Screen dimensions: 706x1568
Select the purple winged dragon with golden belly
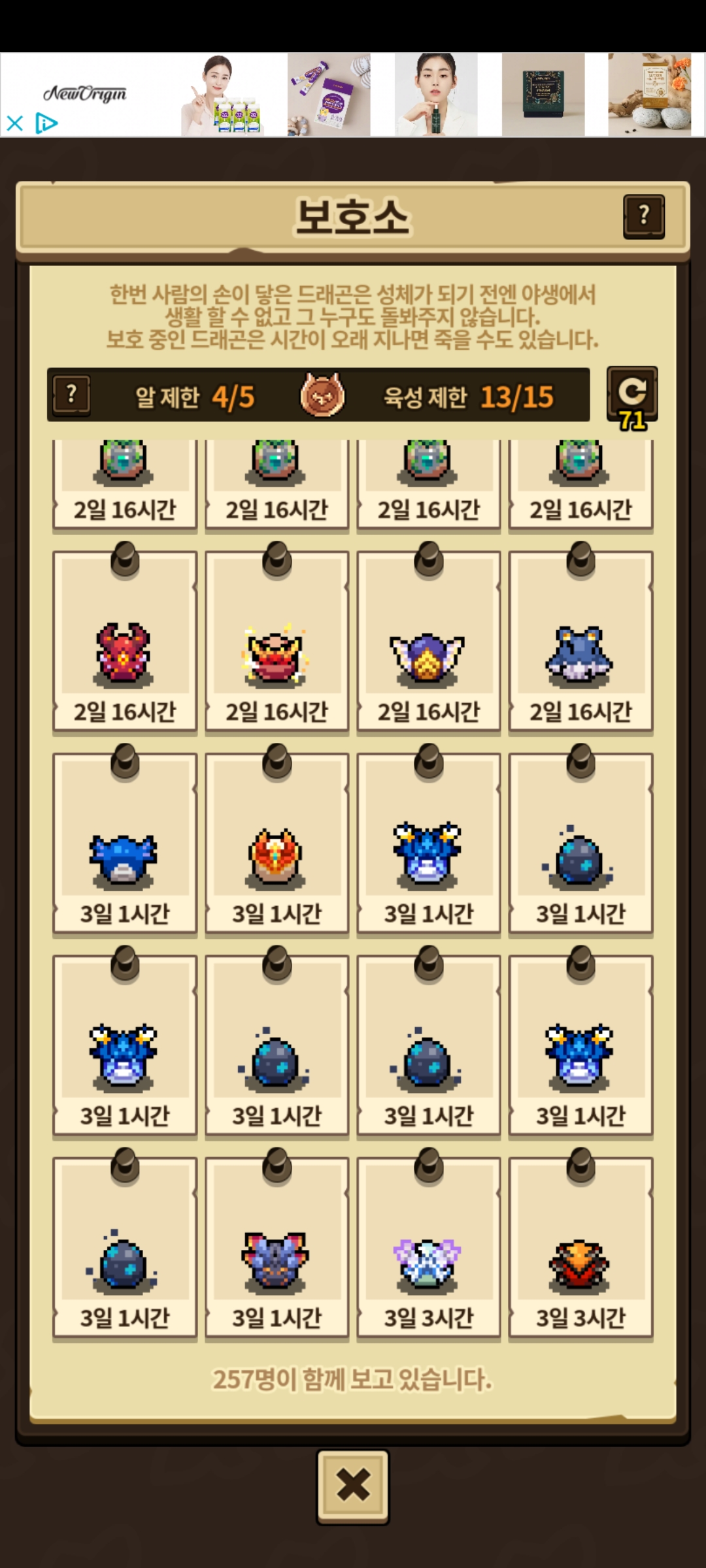coord(428,644)
